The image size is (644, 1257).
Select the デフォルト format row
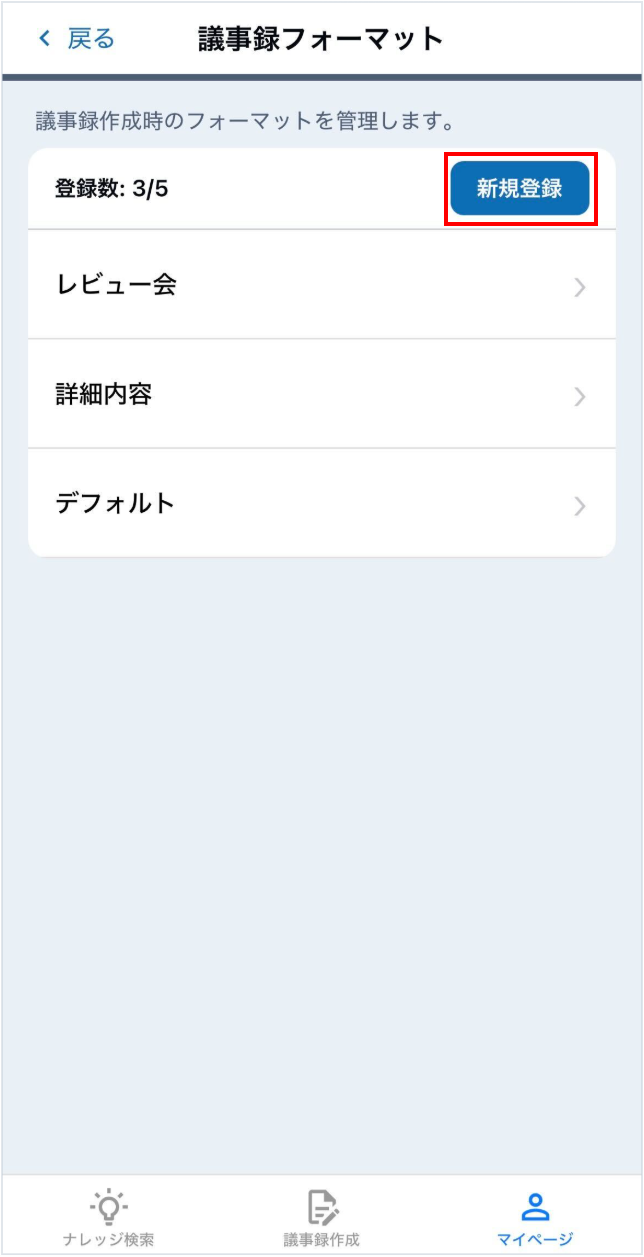(x=321, y=503)
